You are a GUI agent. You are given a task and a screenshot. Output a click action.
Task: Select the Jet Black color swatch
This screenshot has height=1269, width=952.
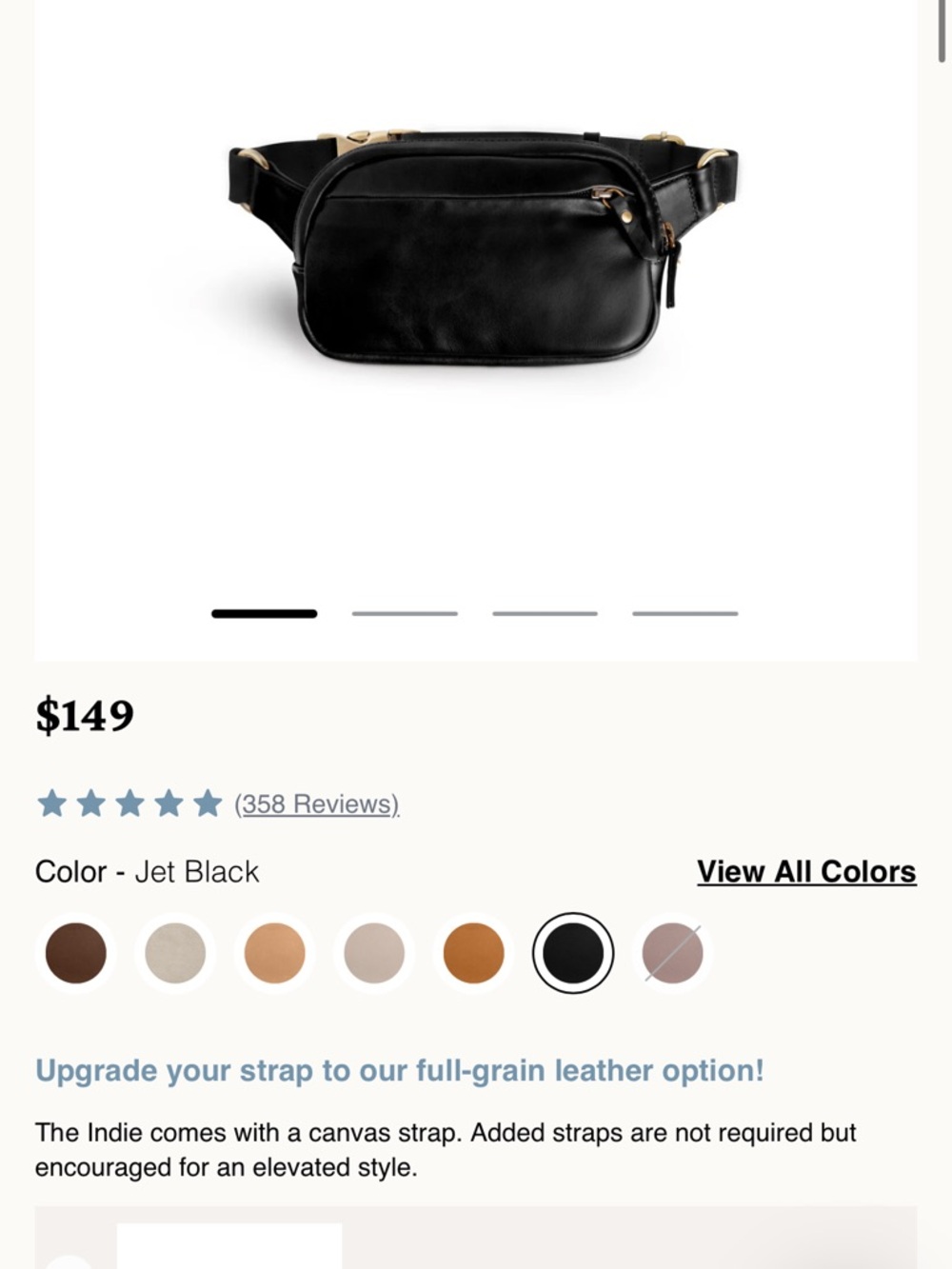click(573, 952)
